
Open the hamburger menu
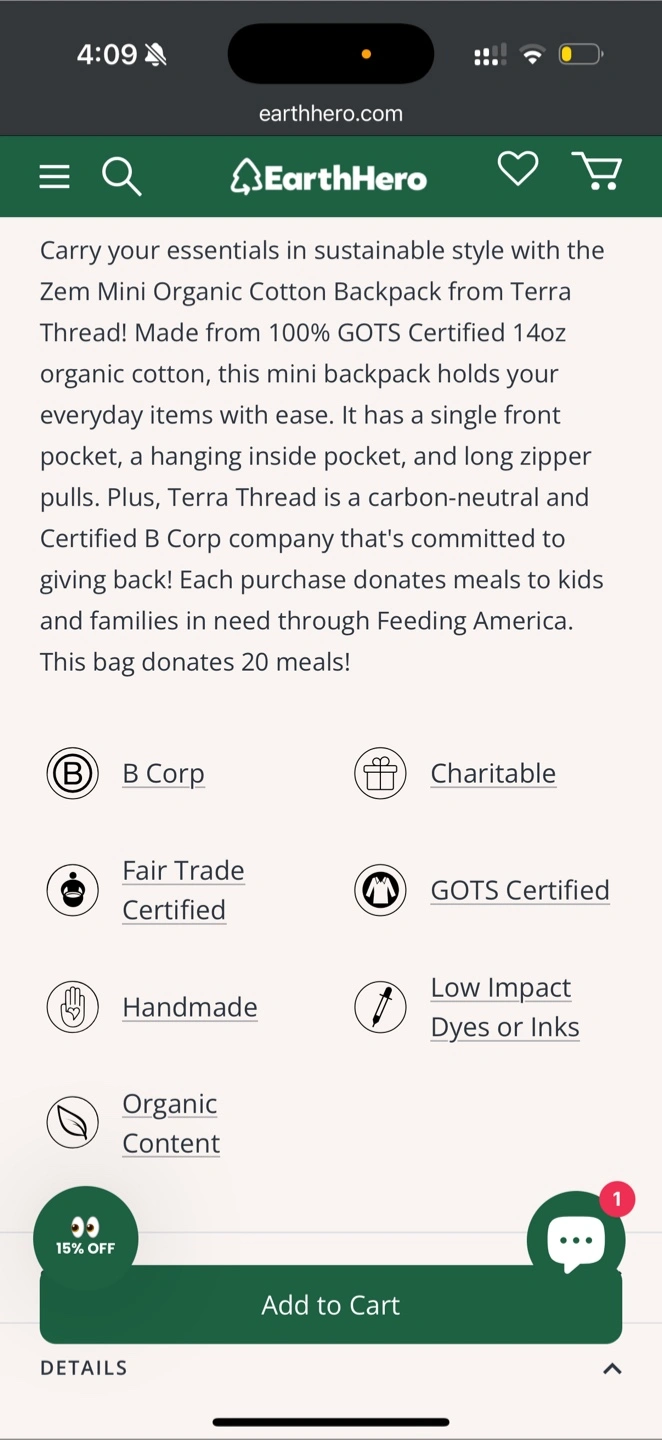point(54,177)
